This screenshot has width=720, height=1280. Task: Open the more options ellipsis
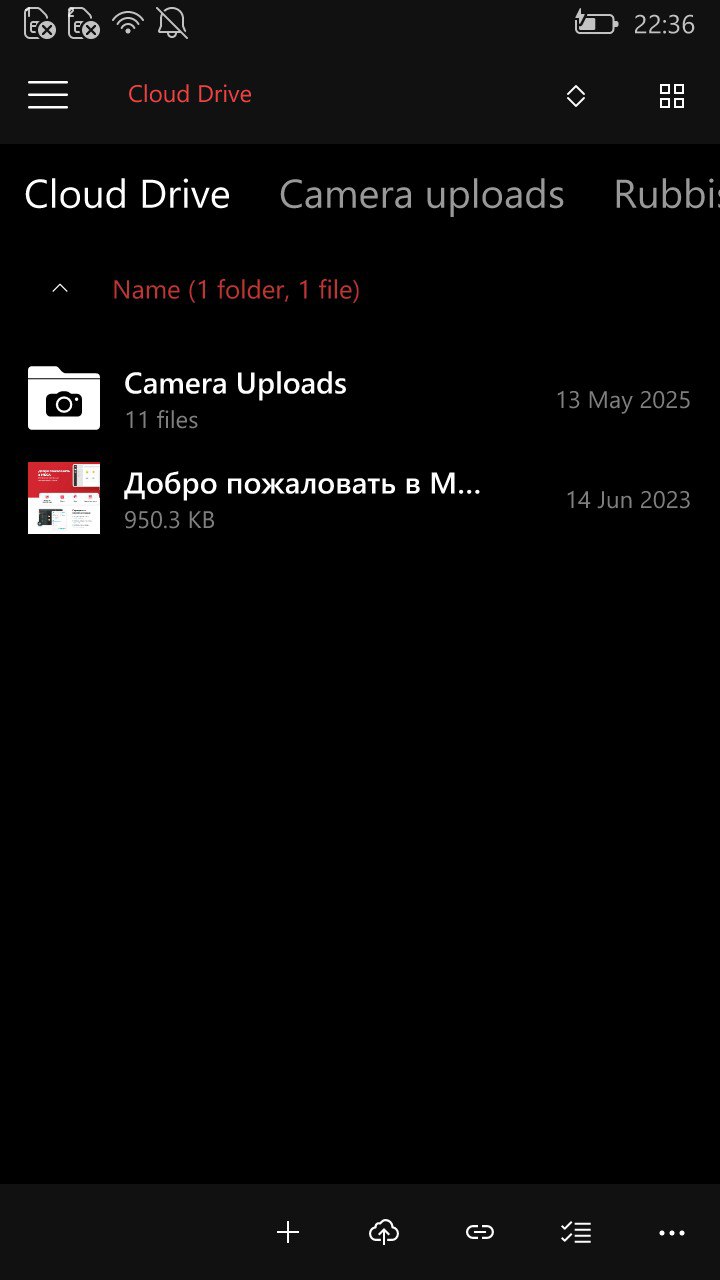pyautogui.click(x=672, y=1233)
